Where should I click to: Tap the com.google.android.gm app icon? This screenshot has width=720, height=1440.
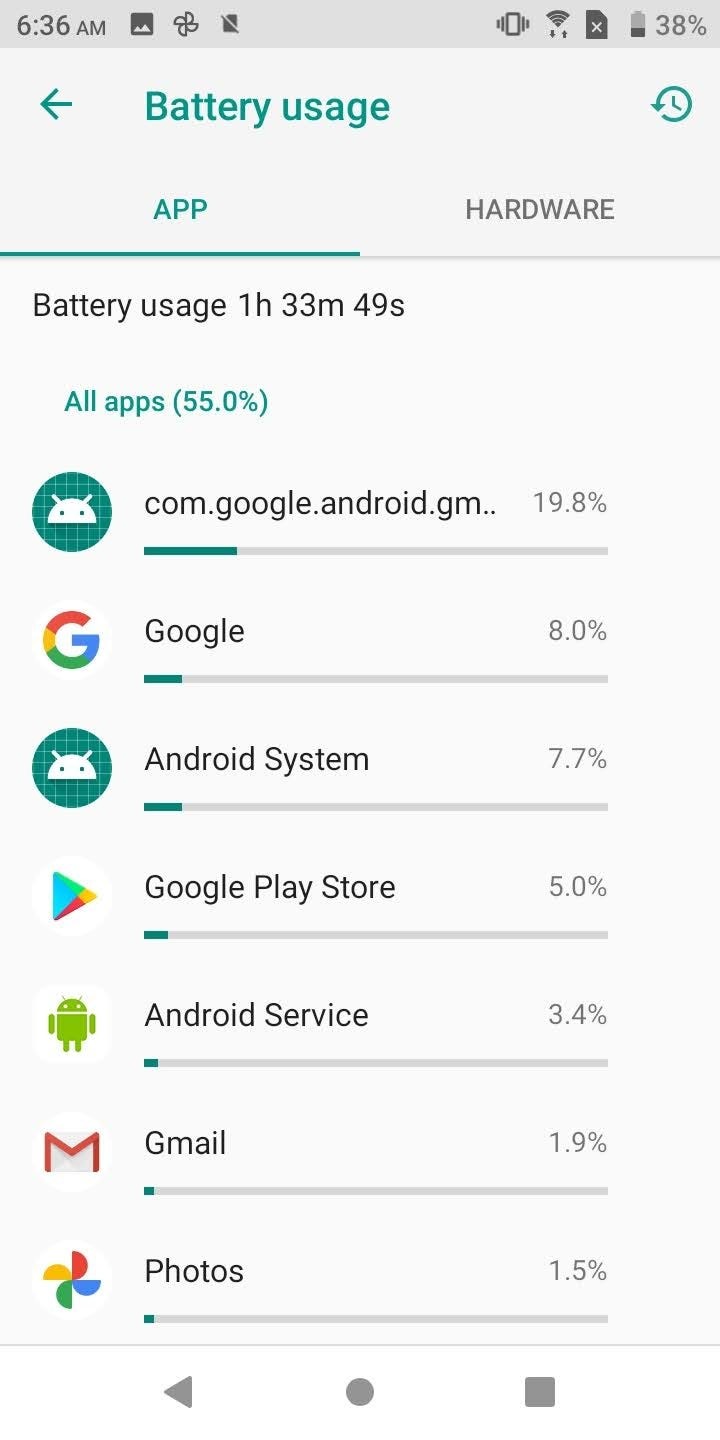(71, 511)
